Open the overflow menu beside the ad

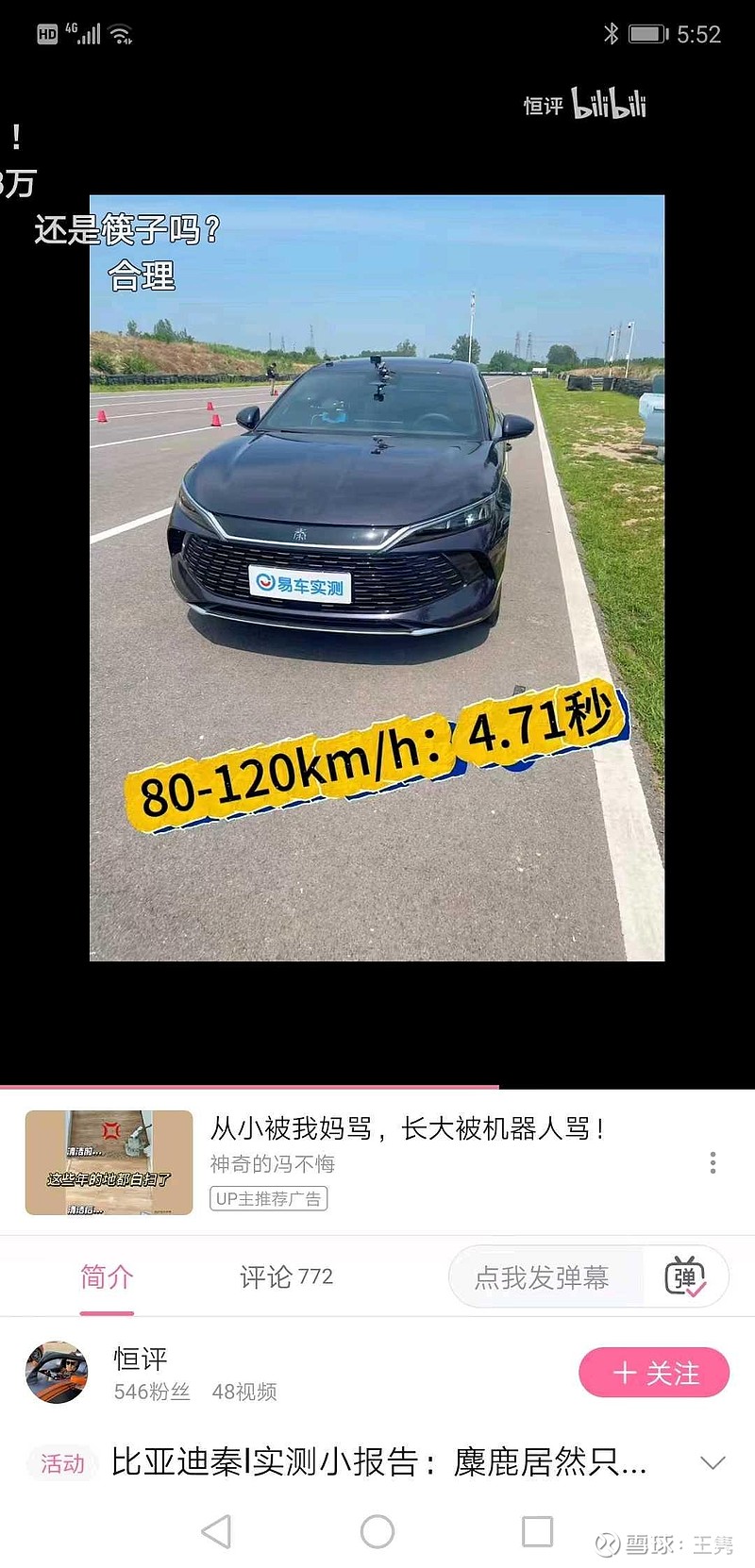(x=713, y=1162)
